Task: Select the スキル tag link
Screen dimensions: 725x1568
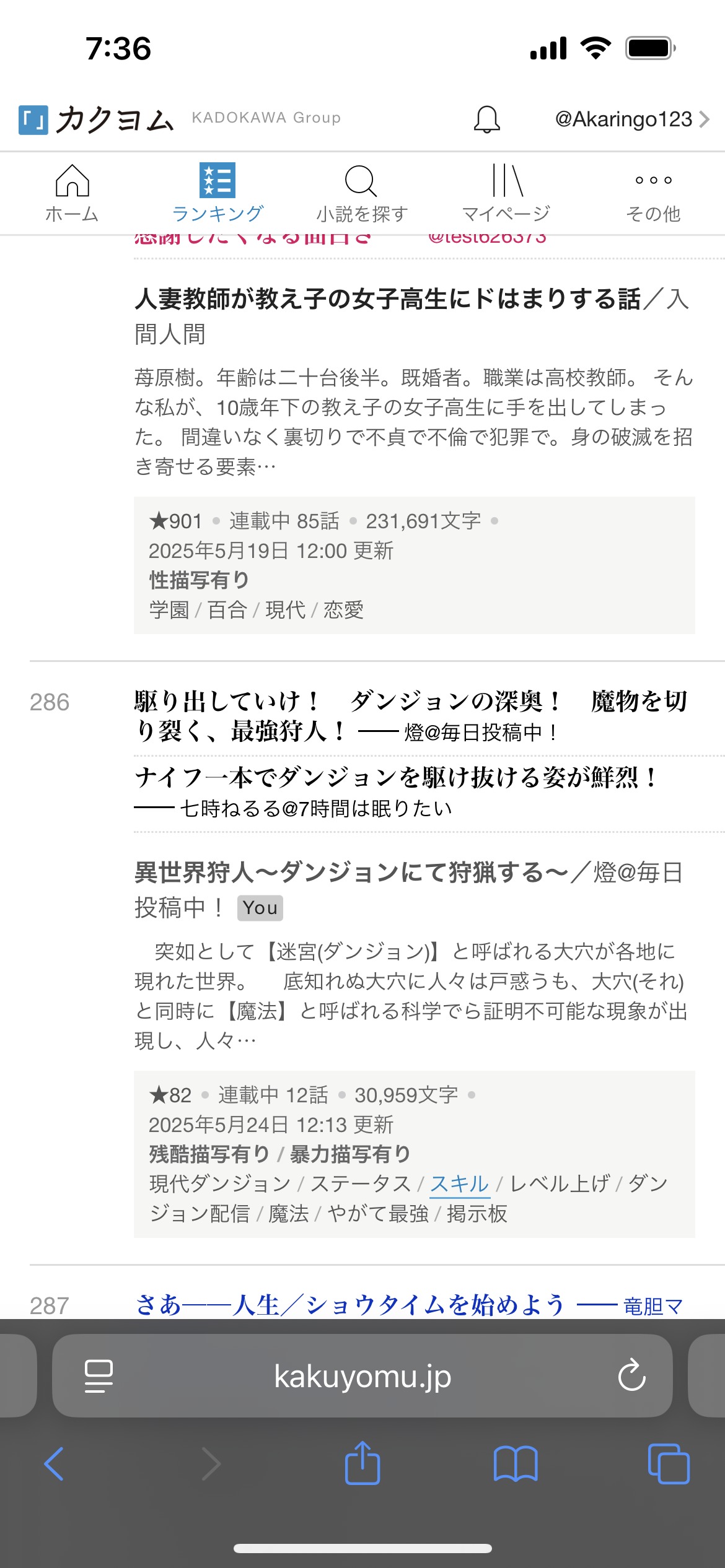Action: (459, 1183)
